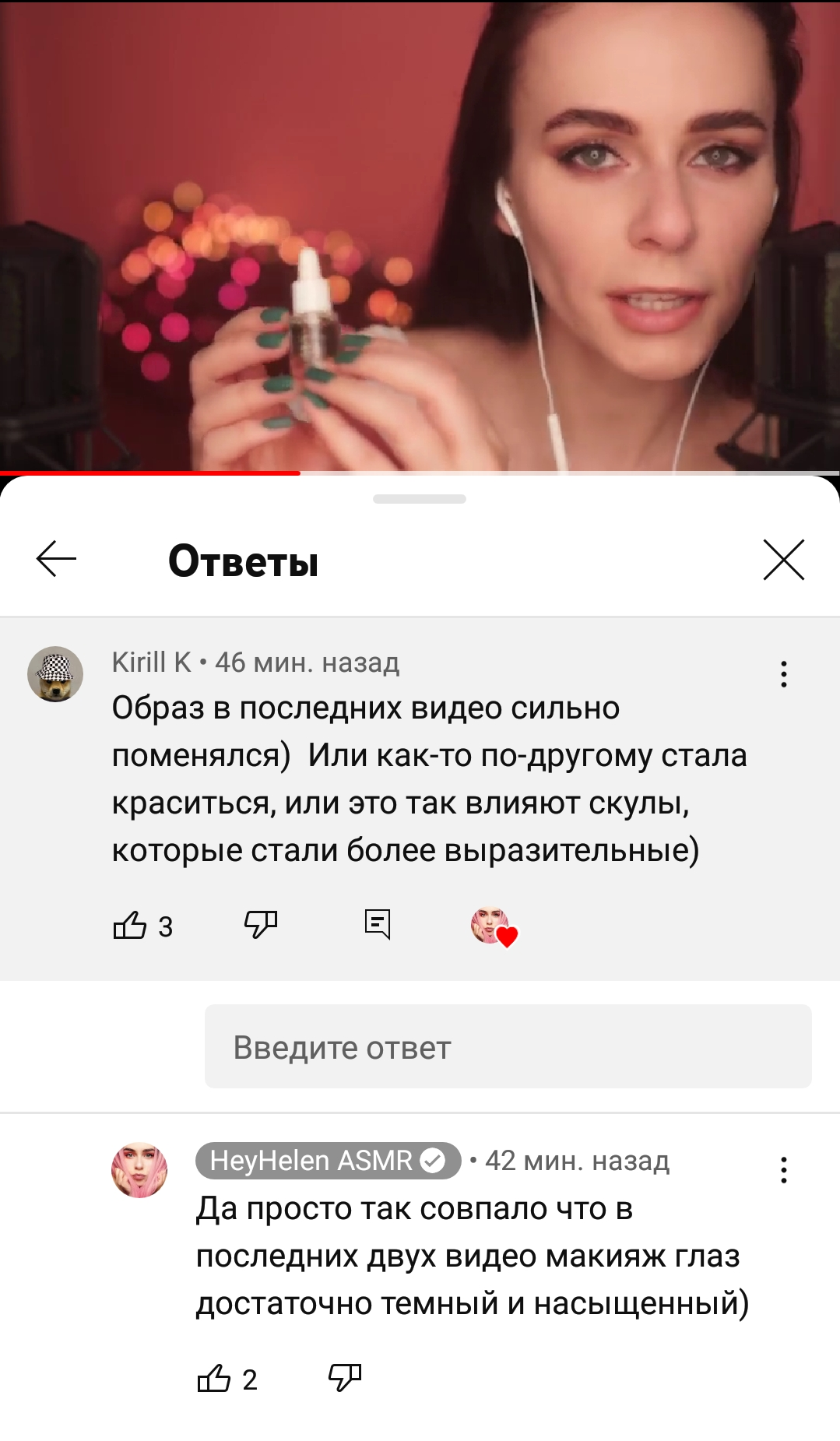The image size is (840, 1441).
Task: Dislike HeyHelen ASMR's reply
Action: [345, 1377]
